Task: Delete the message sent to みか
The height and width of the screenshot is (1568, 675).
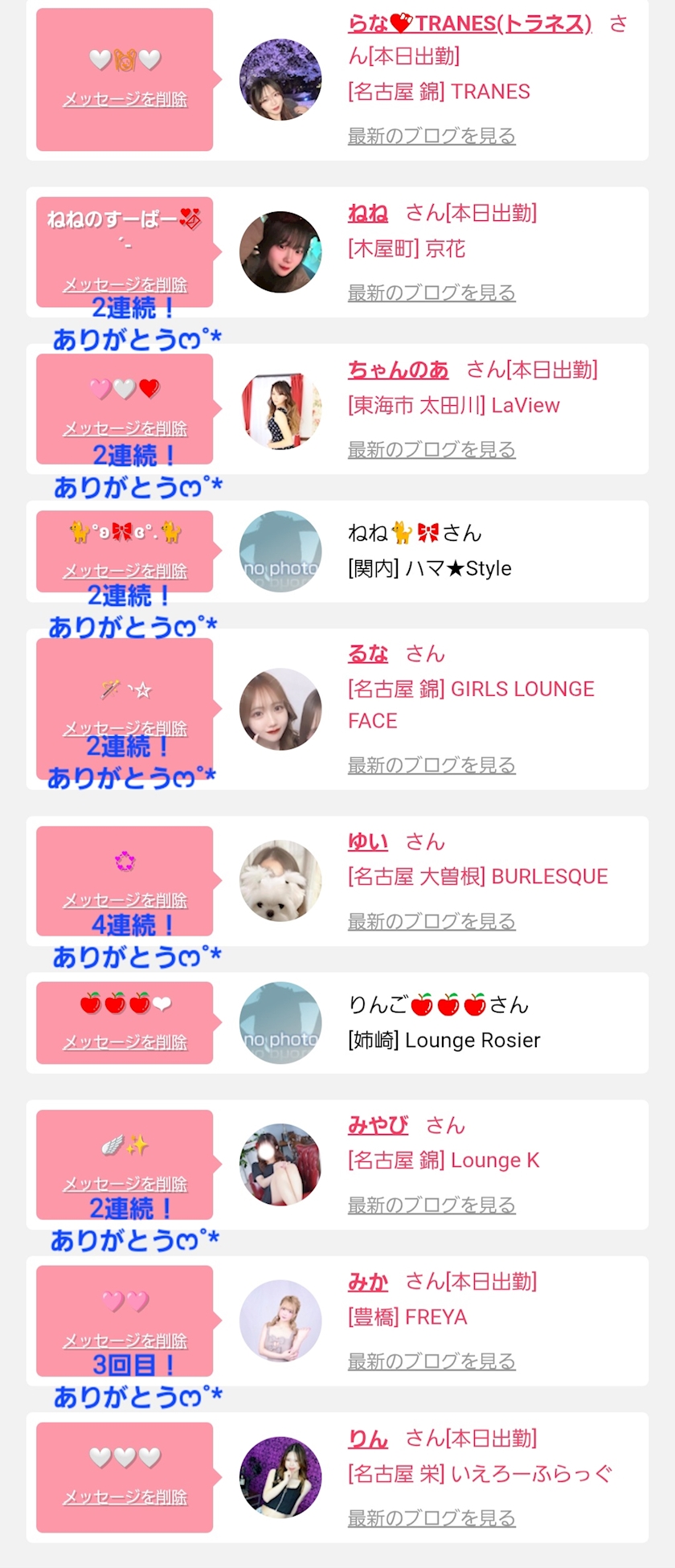Action: [125, 1341]
